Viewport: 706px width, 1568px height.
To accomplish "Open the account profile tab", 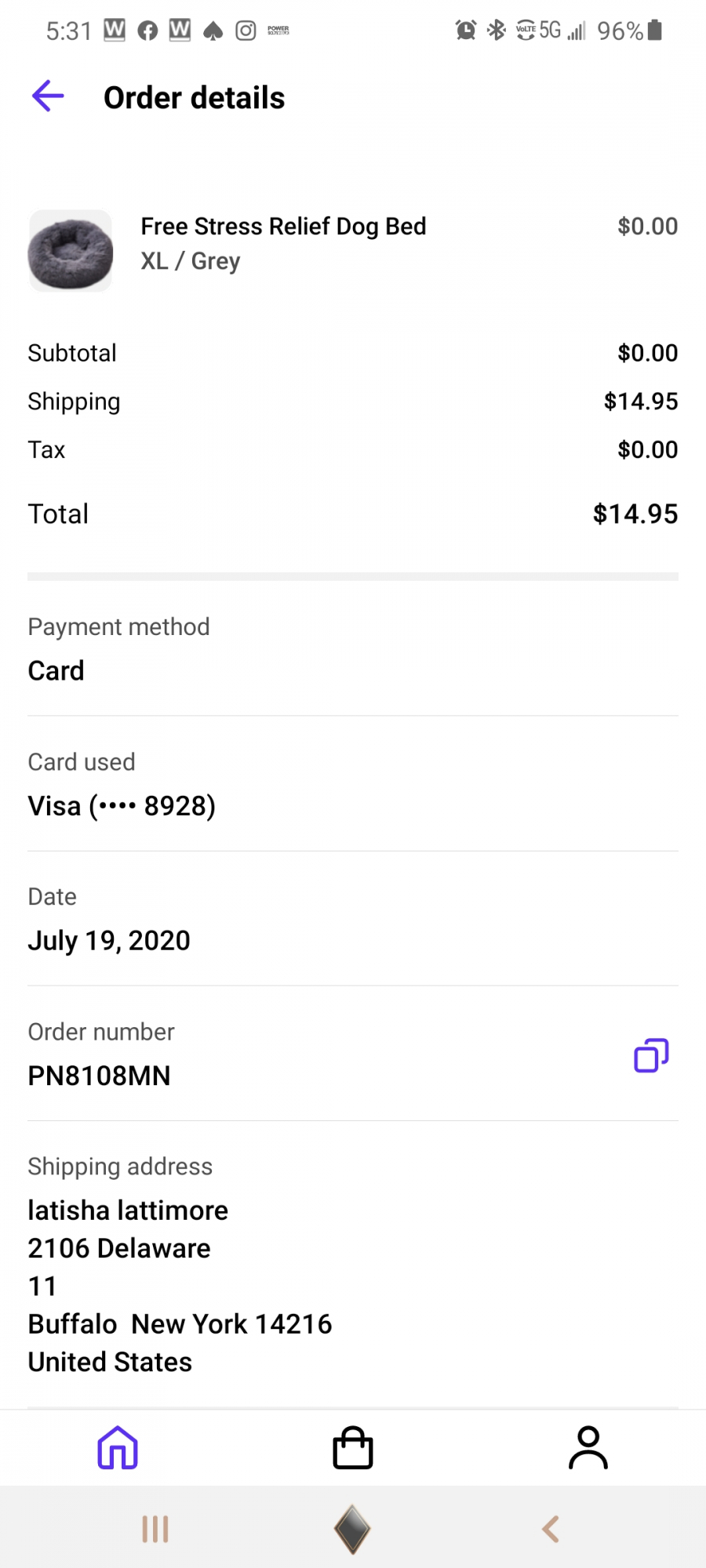I will 588,1447.
